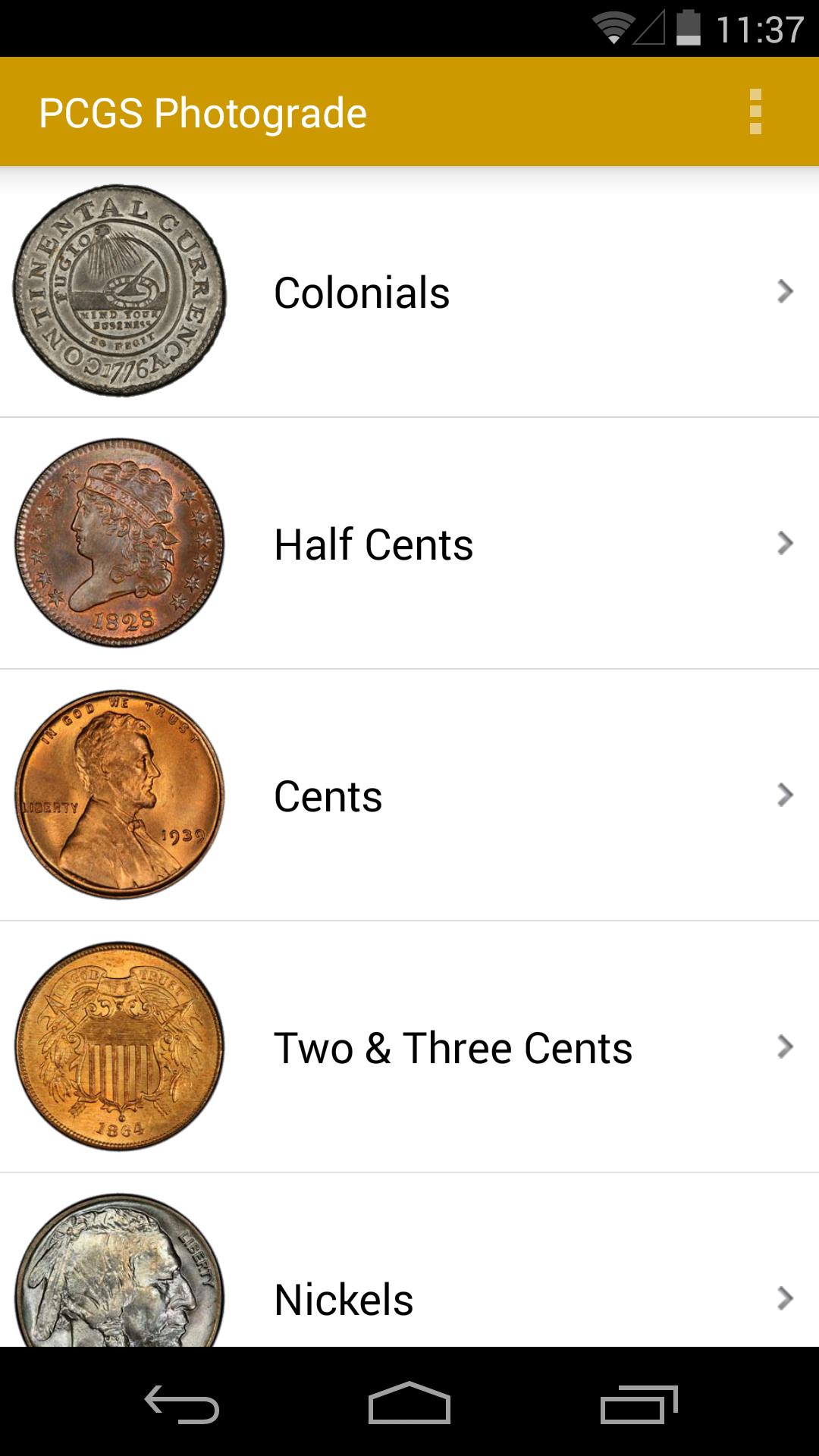Expand the Half Cents category via its chevron
Viewport: 819px width, 1456px height.
point(785,543)
